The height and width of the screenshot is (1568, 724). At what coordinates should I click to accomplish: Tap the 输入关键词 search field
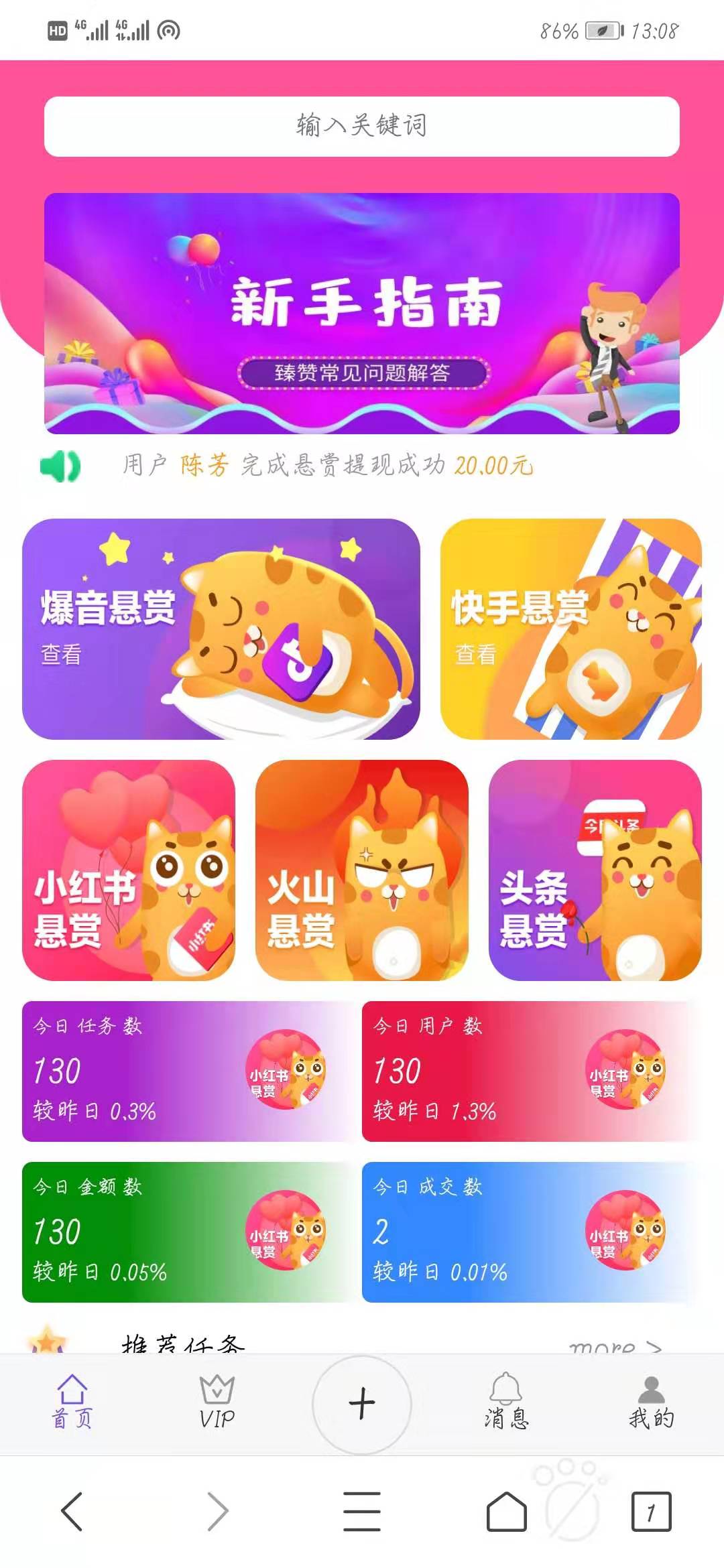click(362, 126)
